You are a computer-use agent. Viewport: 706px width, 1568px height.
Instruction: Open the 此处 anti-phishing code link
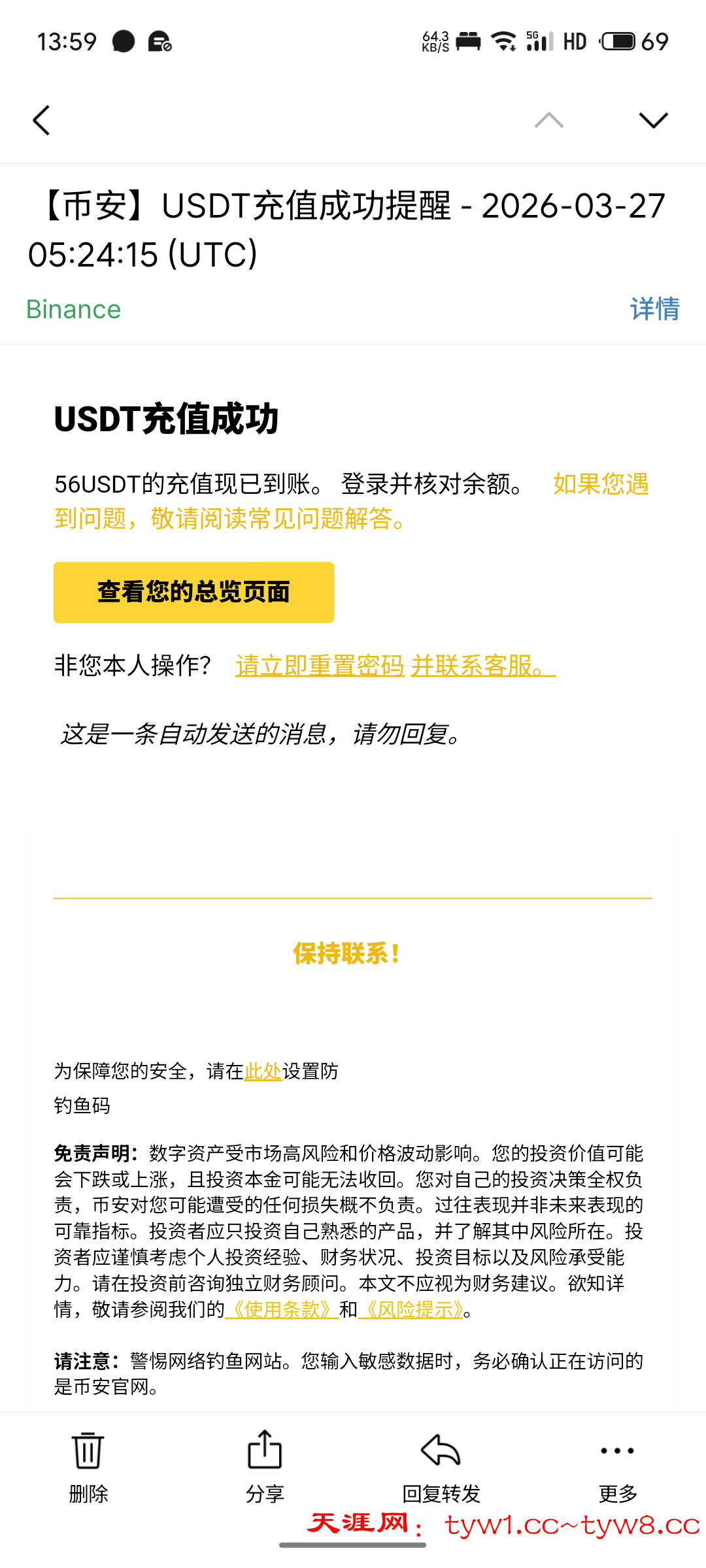coord(263,1071)
